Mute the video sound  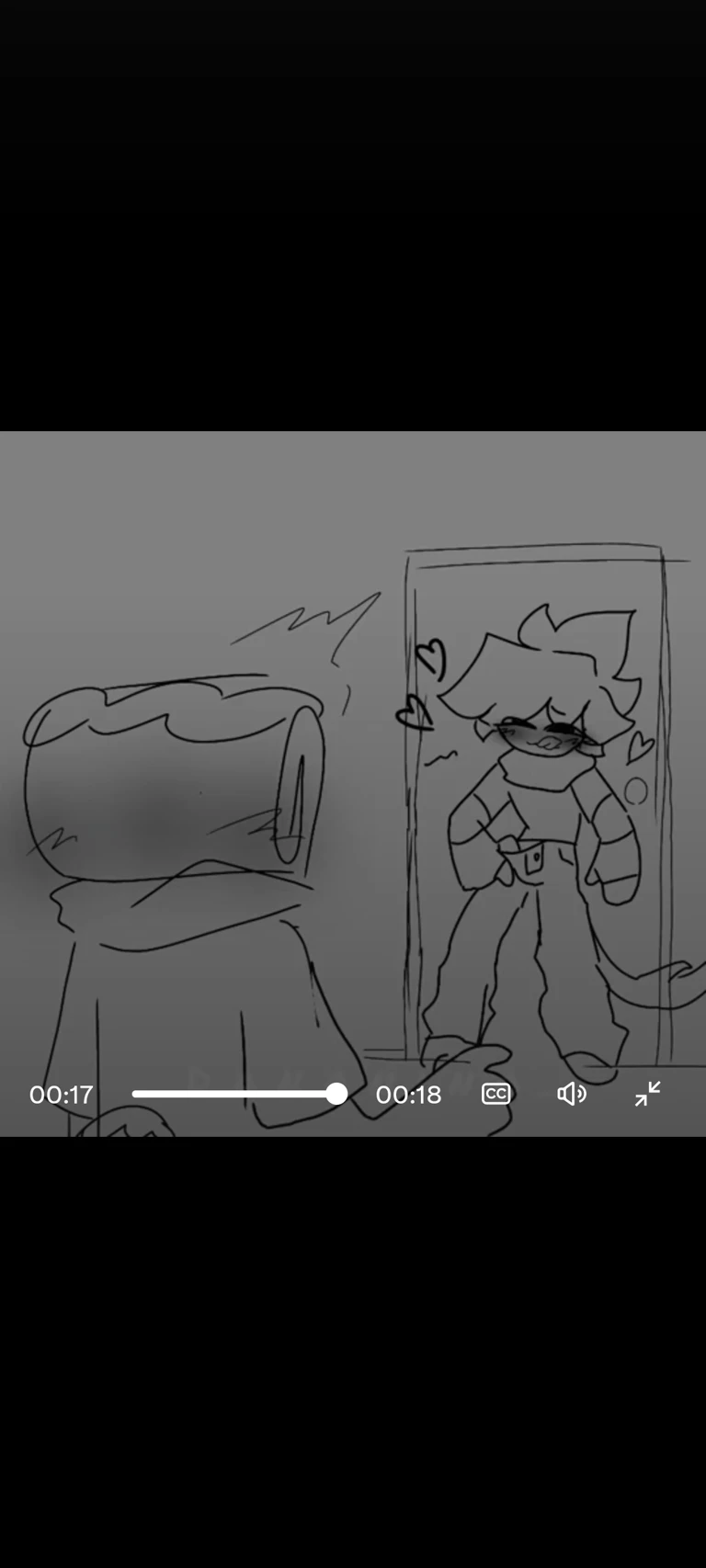click(x=571, y=1094)
